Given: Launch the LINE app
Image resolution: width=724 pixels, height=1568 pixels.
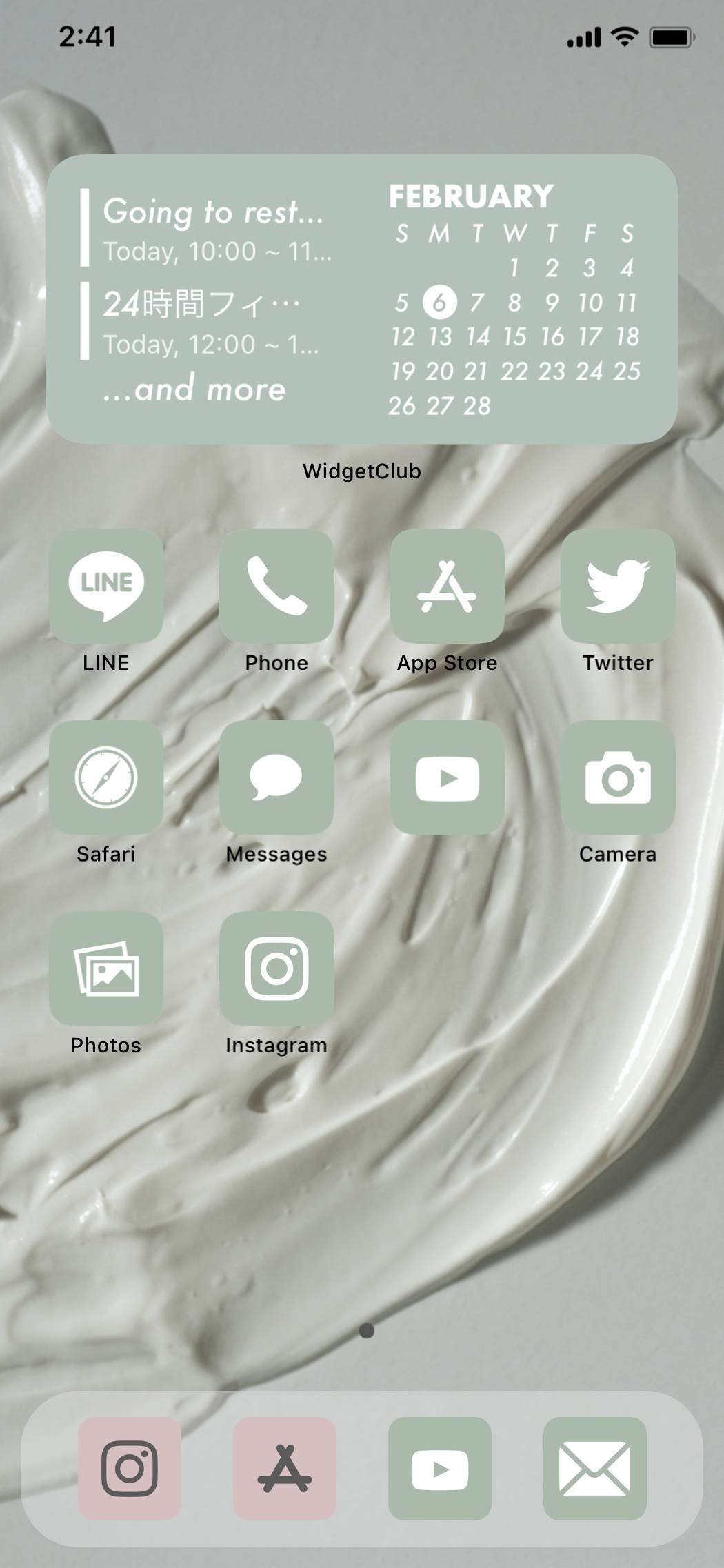Looking at the screenshot, I should [x=106, y=586].
